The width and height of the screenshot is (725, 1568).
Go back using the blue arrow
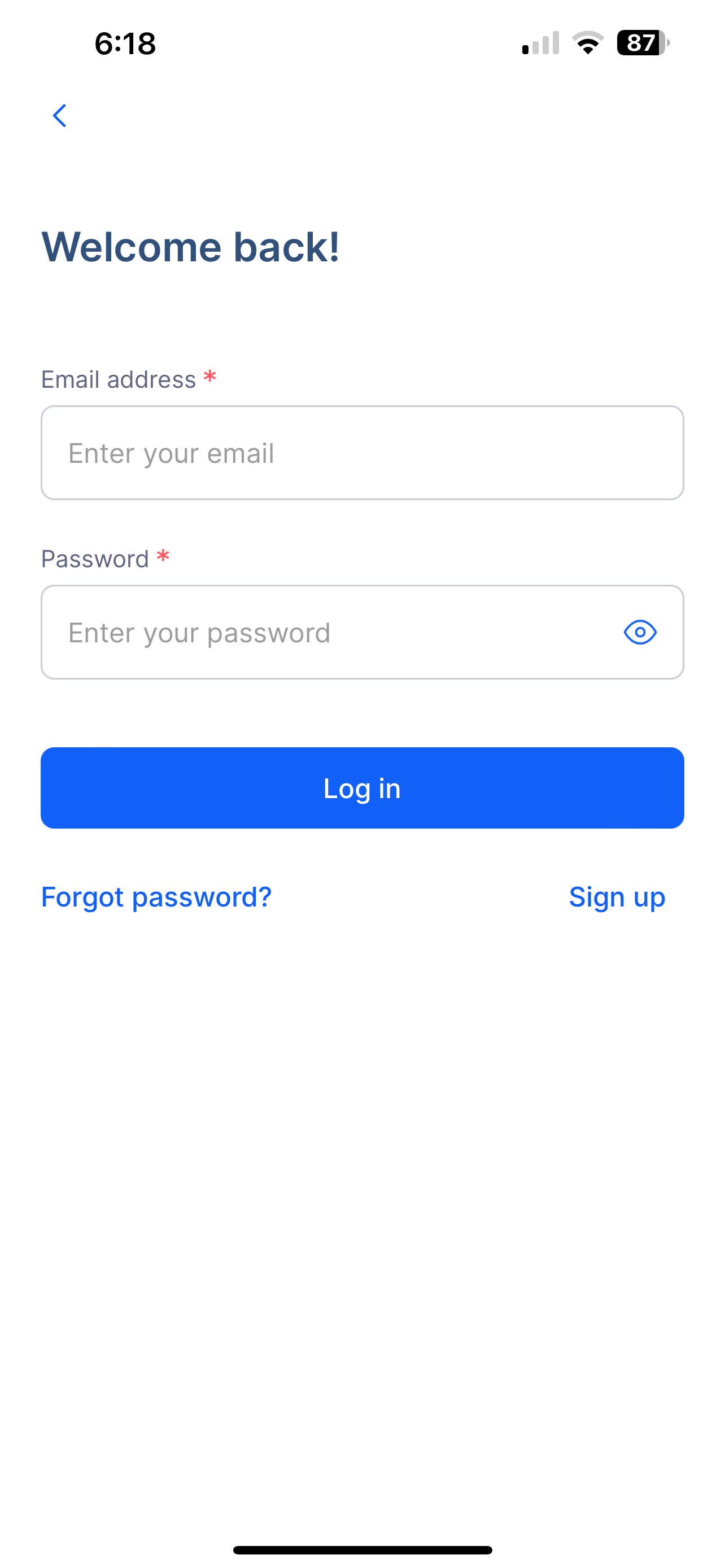59,116
